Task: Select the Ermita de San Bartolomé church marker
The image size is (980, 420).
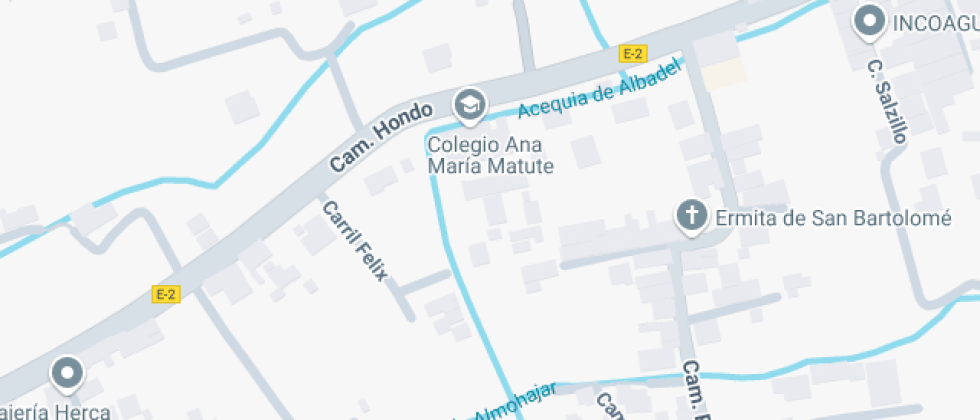Action: [x=690, y=216]
